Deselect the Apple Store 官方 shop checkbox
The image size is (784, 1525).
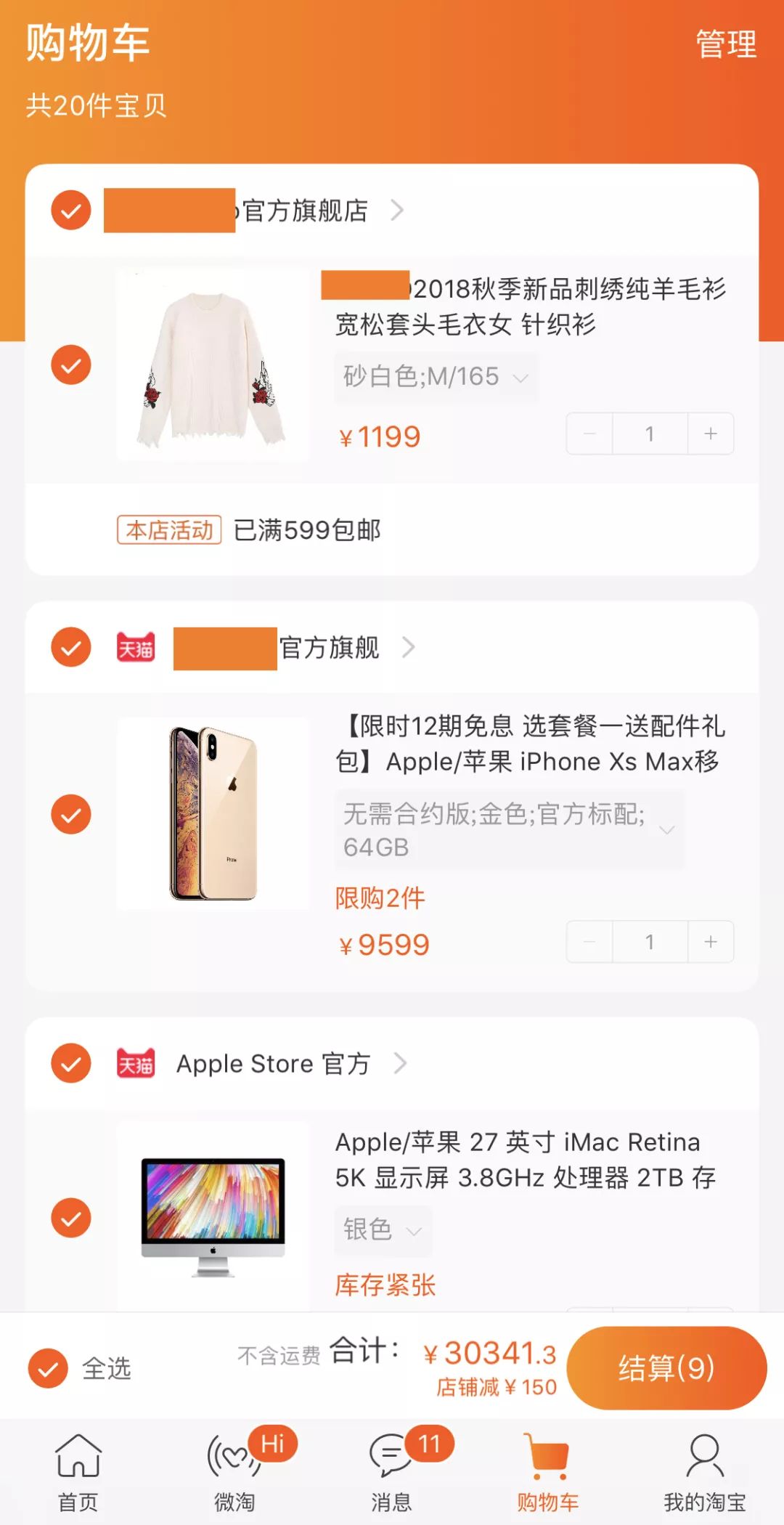pyautogui.click(x=71, y=1063)
